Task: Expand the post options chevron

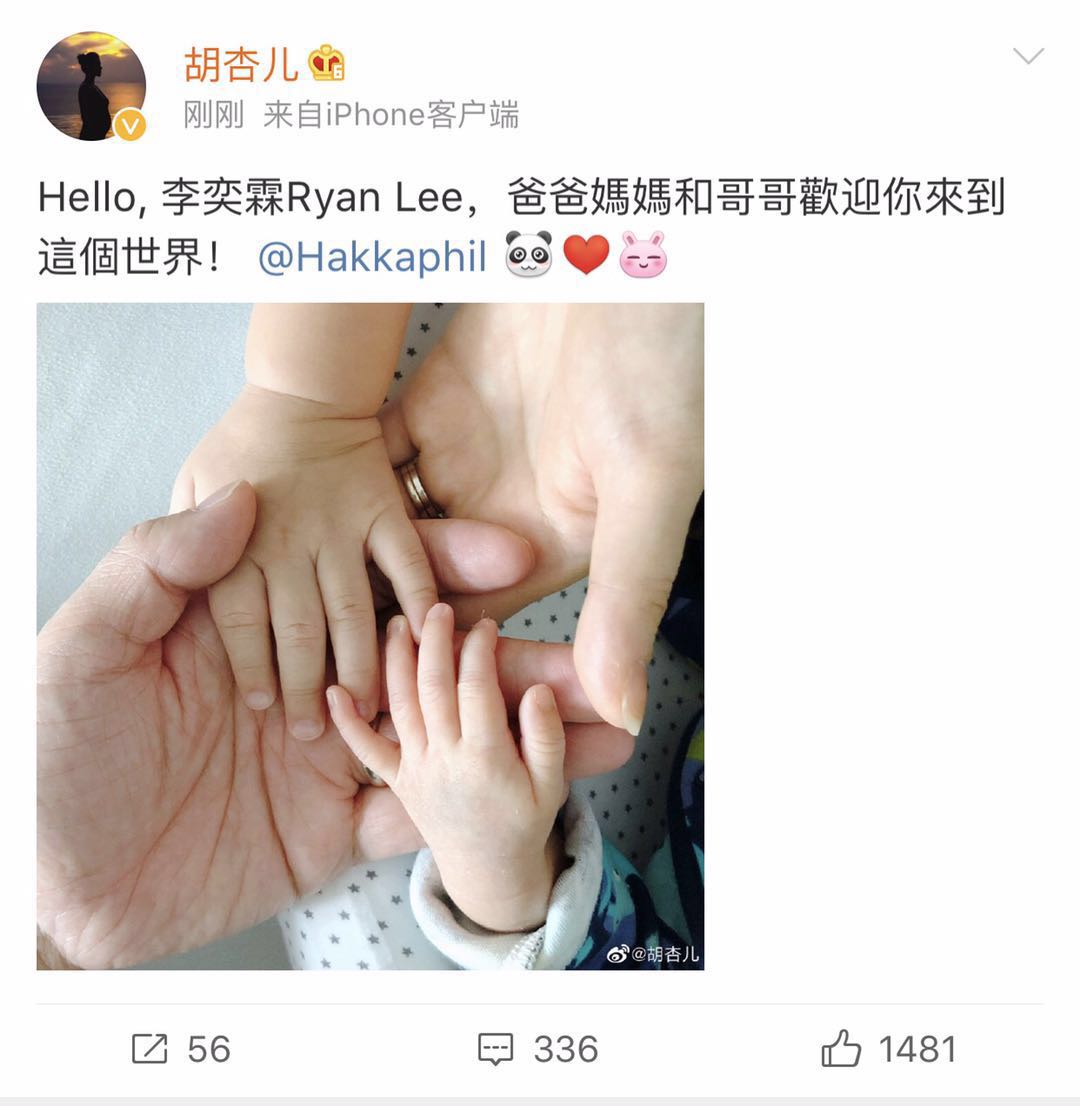Action: pos(1028,56)
